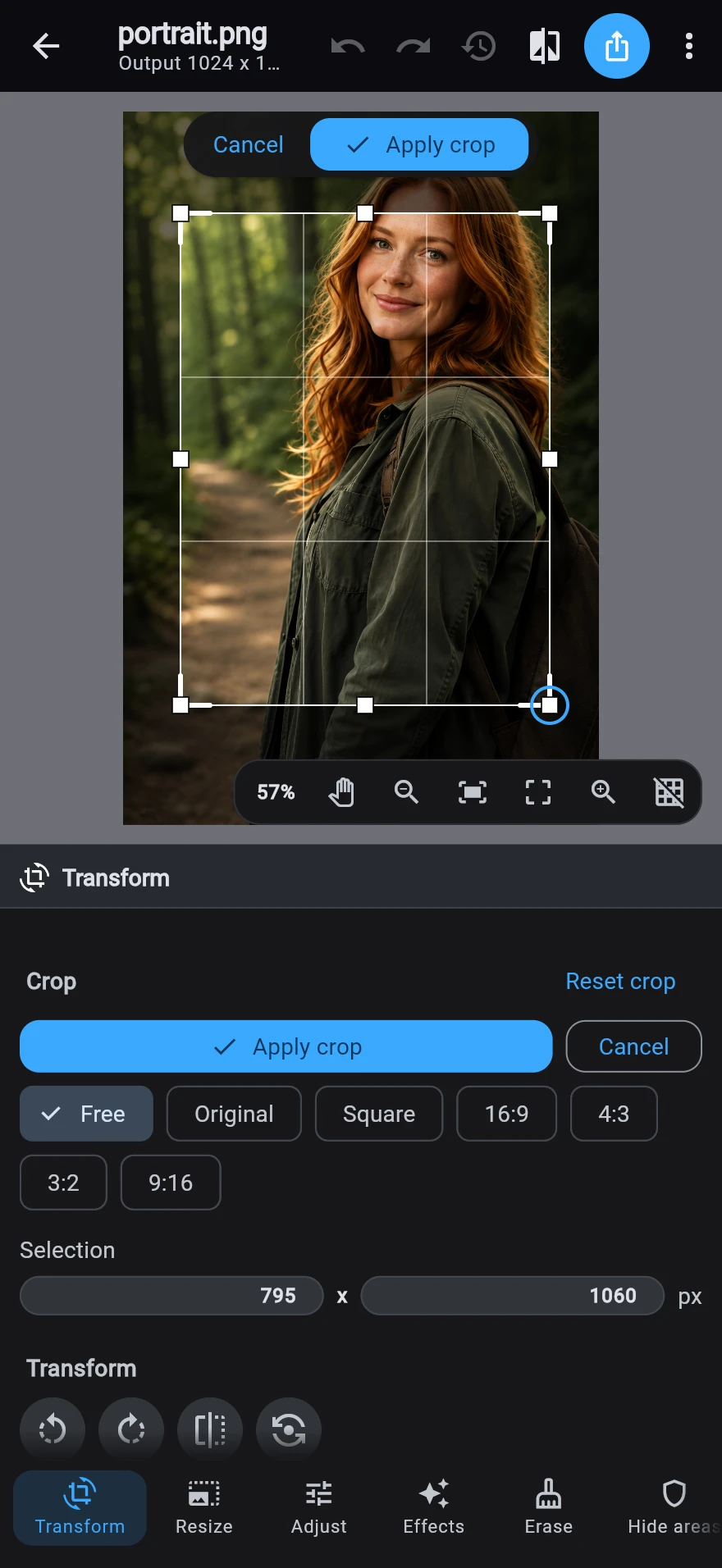The width and height of the screenshot is (722, 1568).
Task: Open the Effects tab
Action: tap(434, 1507)
